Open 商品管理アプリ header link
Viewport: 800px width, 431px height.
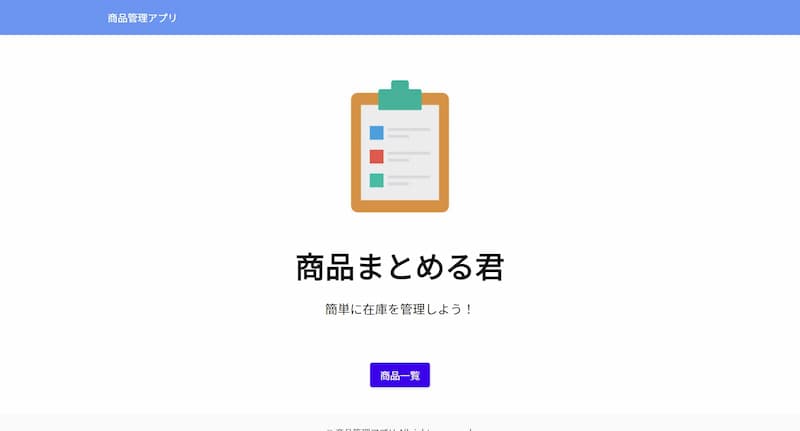[x=142, y=18]
